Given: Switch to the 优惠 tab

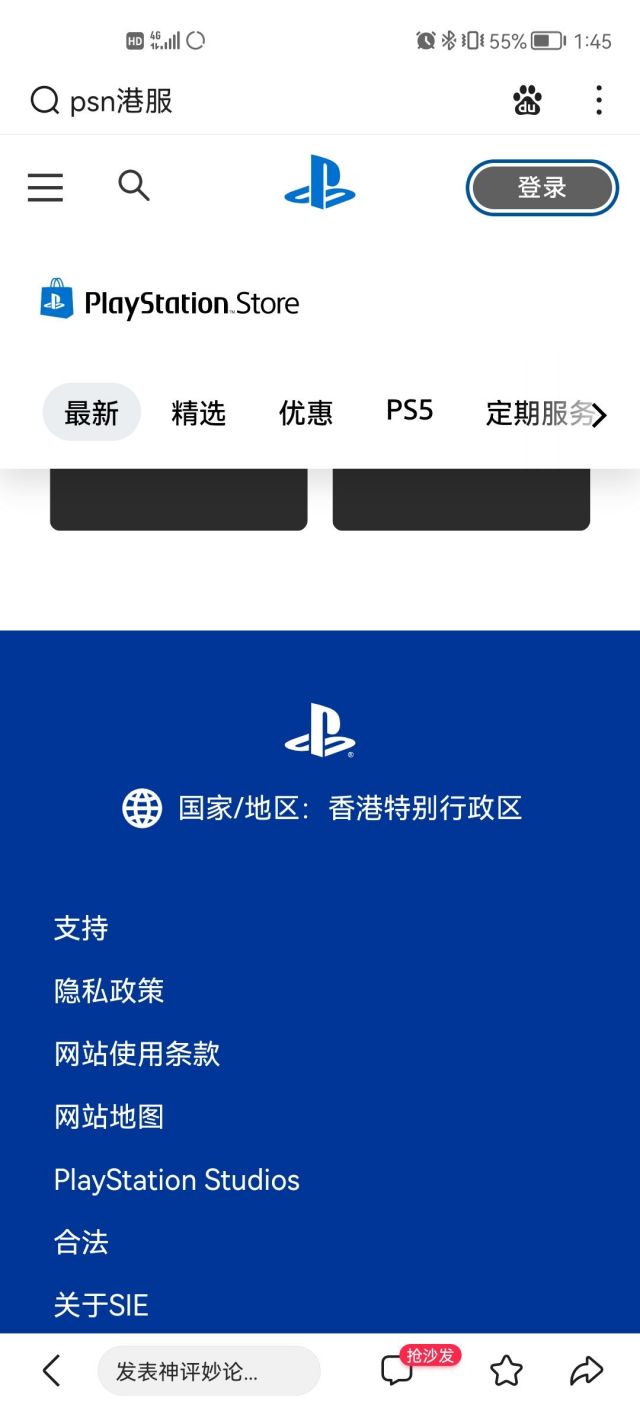Looking at the screenshot, I should click(305, 413).
